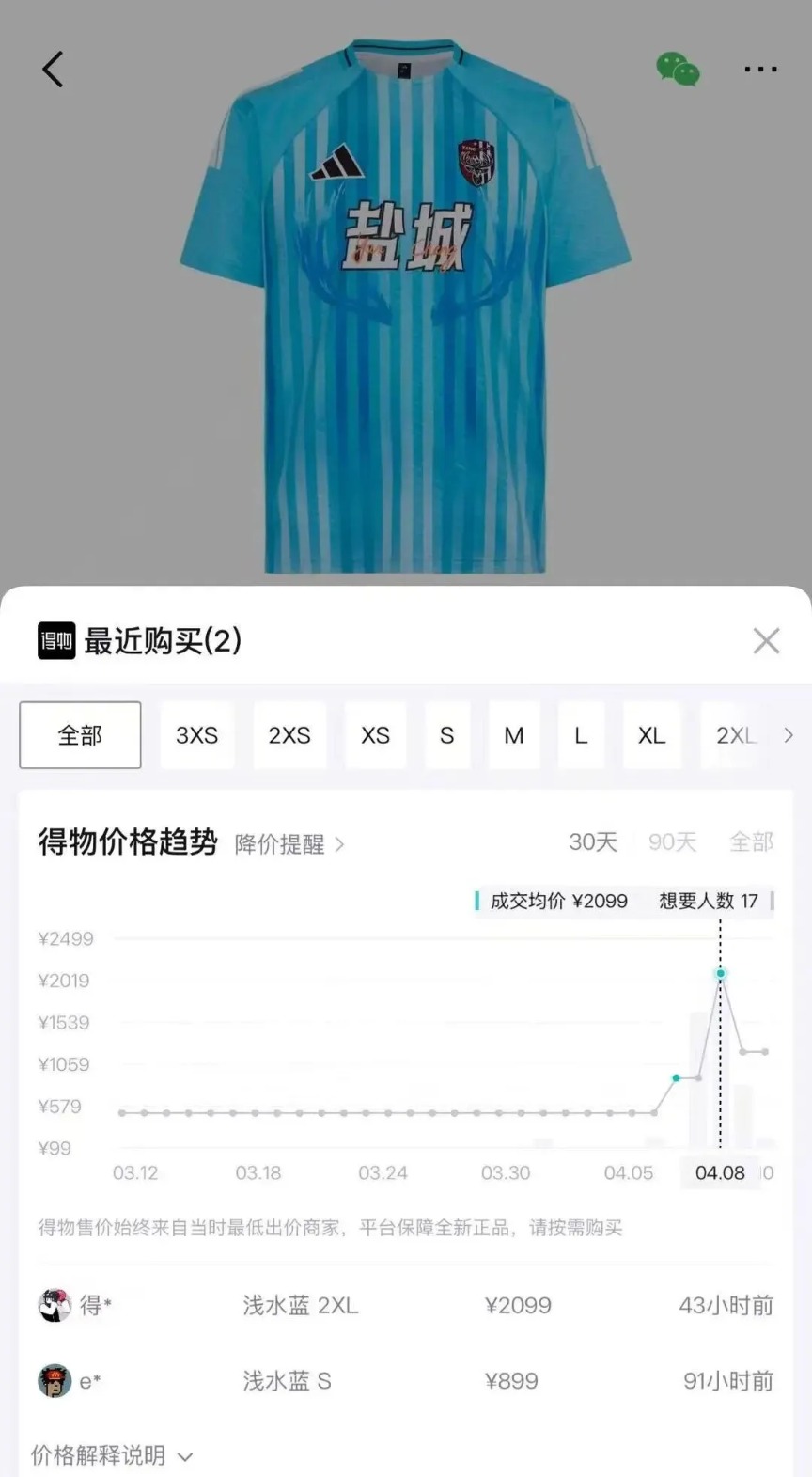Screen dimensions: 812x1477
Task: Tap buyer e* avatar on second purchase row
Action: [55, 1380]
